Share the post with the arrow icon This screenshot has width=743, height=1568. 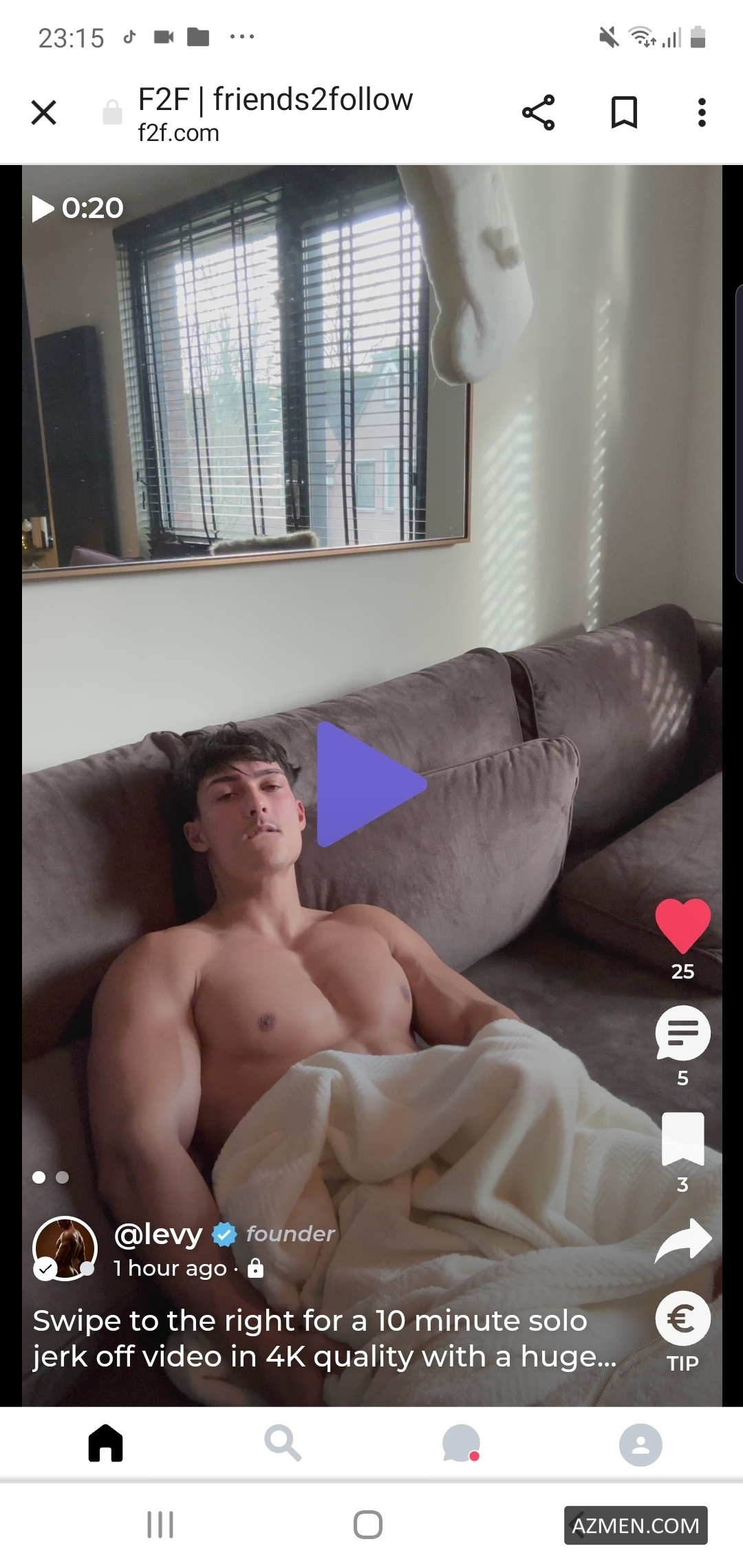[x=682, y=1241]
